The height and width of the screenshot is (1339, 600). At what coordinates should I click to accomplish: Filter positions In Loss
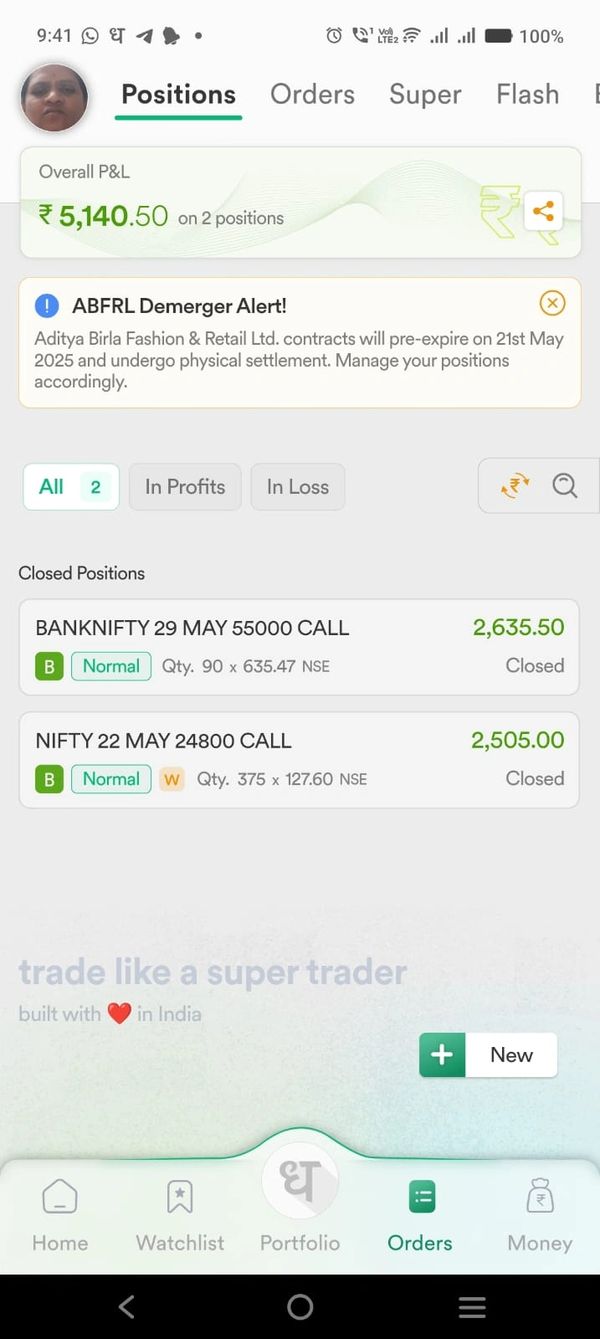tap(297, 487)
